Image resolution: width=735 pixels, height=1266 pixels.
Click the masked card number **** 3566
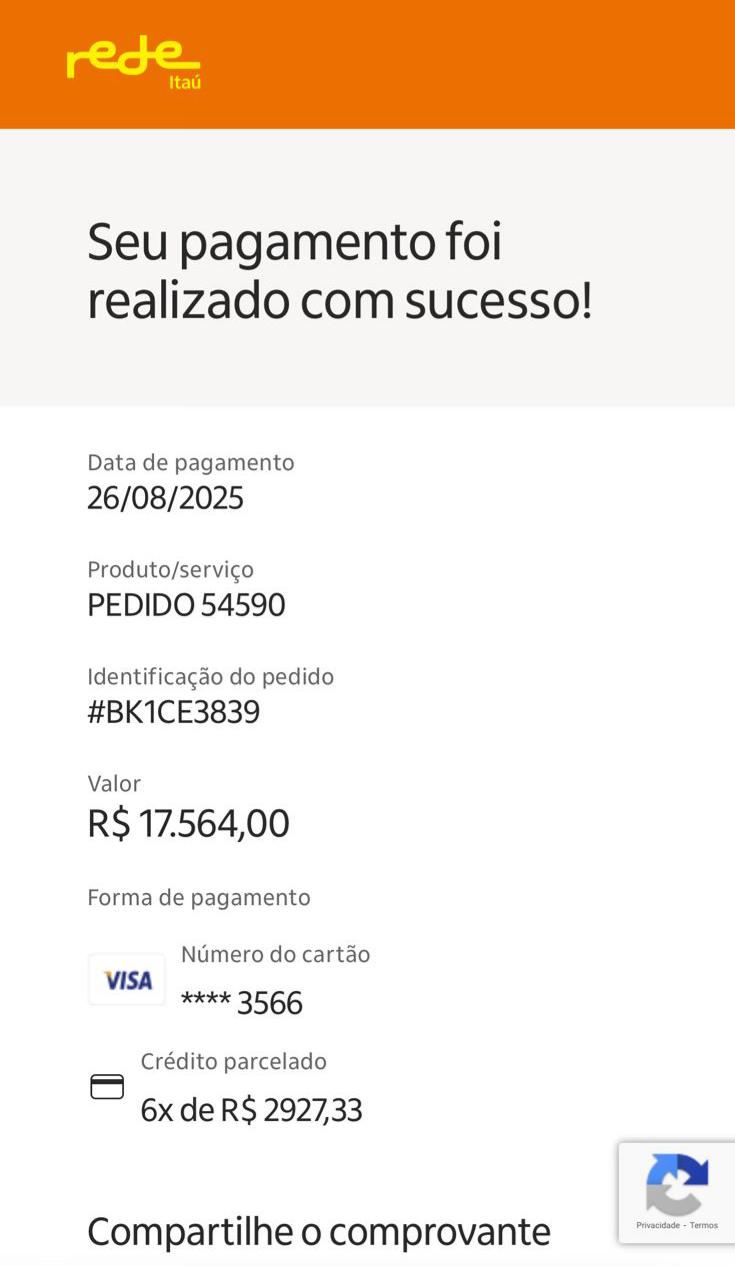pyautogui.click(x=243, y=1002)
